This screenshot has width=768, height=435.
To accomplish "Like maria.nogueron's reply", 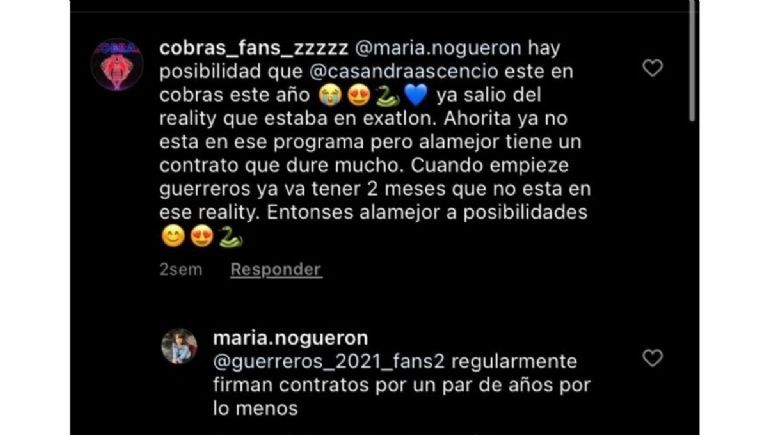I will click(x=652, y=358).
